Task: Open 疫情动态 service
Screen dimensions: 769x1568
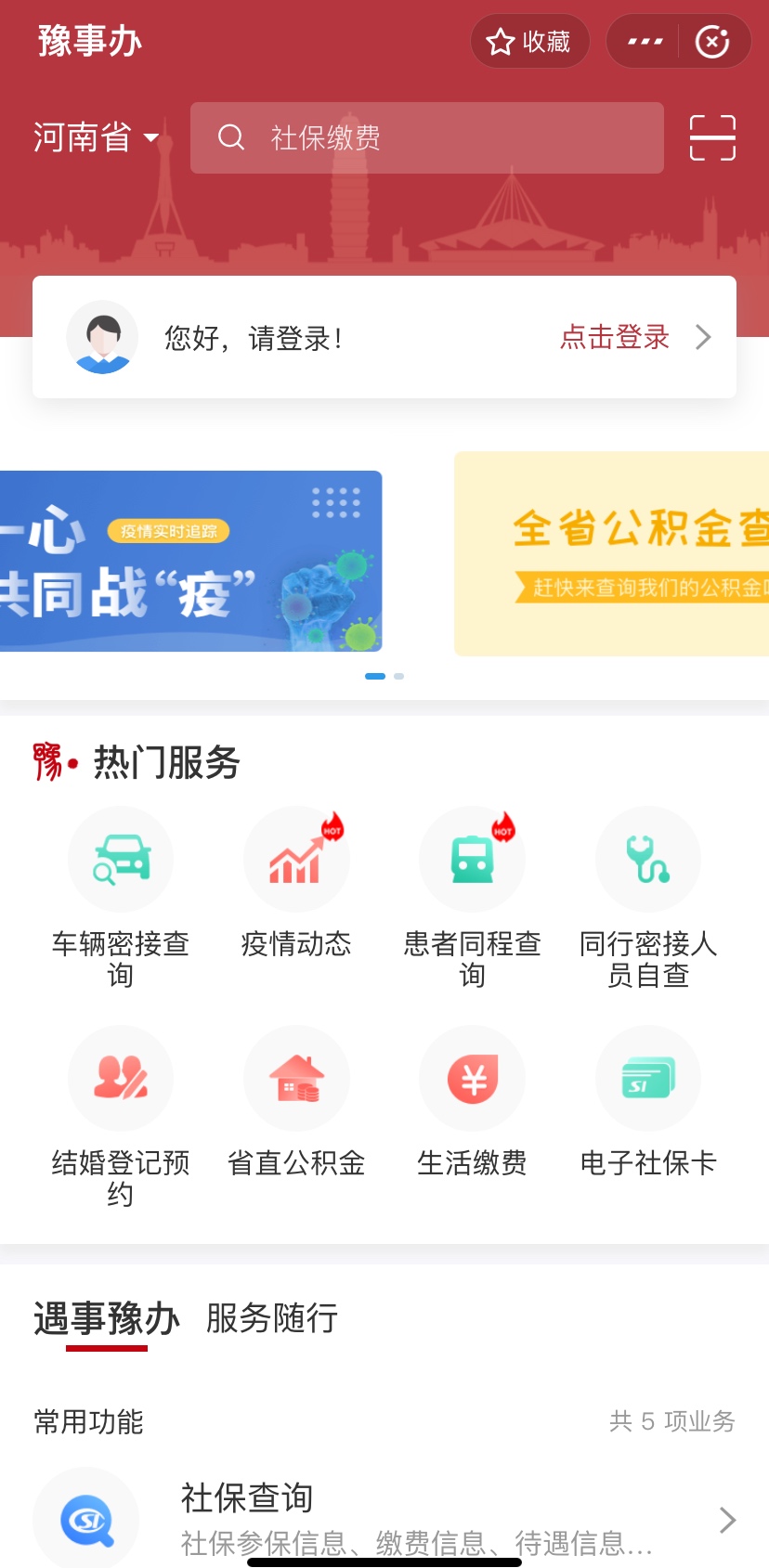Action: [x=296, y=882]
